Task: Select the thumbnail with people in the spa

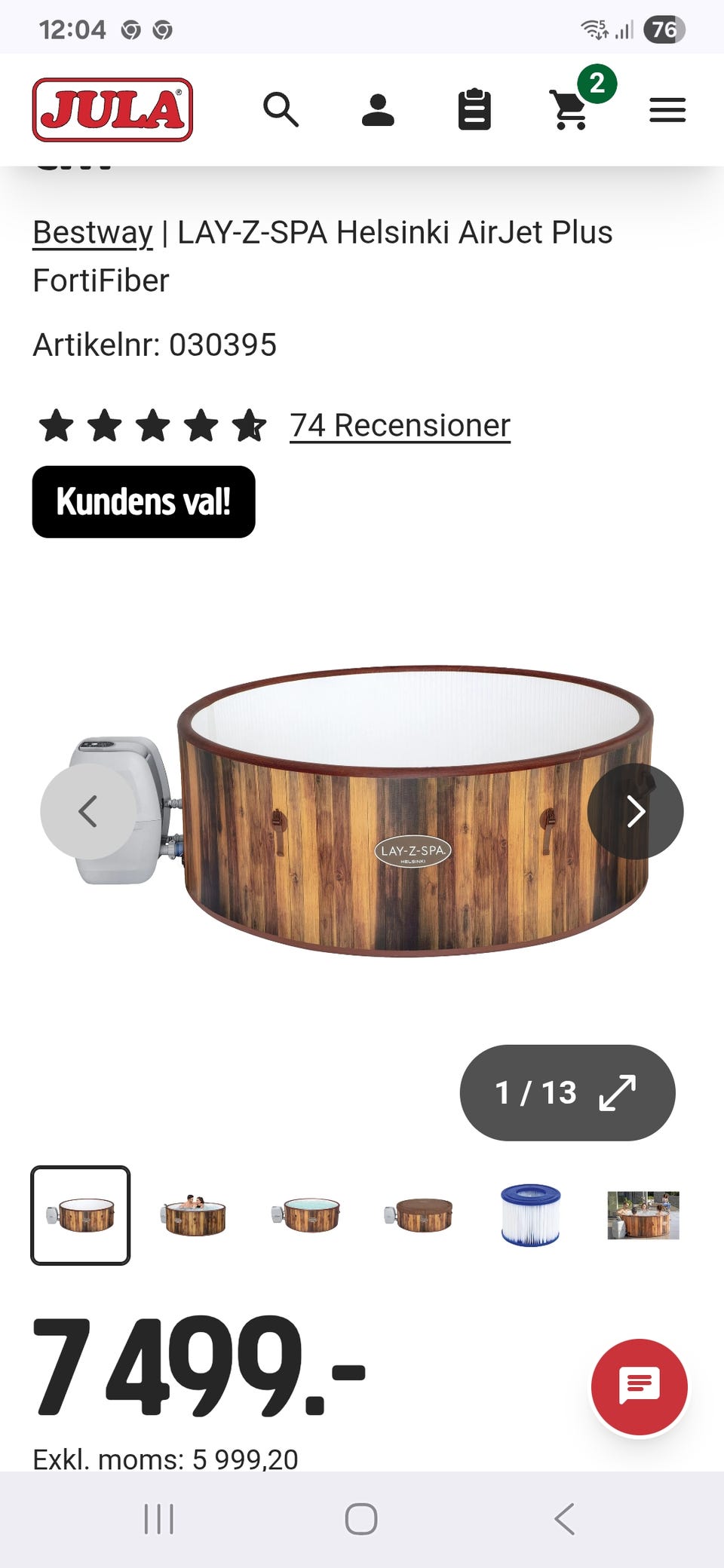Action: (x=193, y=1215)
